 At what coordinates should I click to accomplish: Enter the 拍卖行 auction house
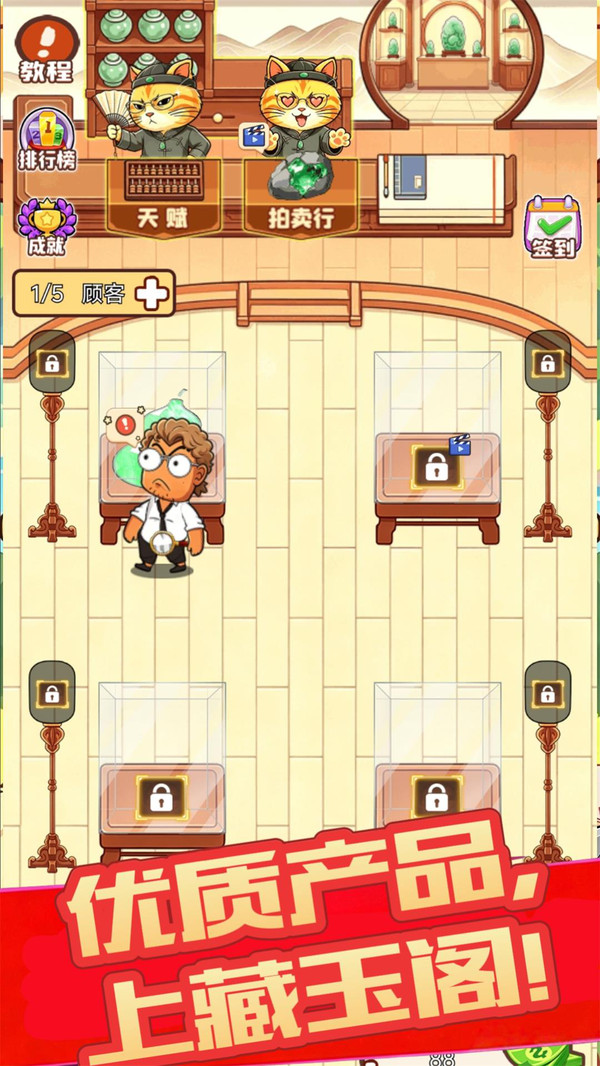301,196
